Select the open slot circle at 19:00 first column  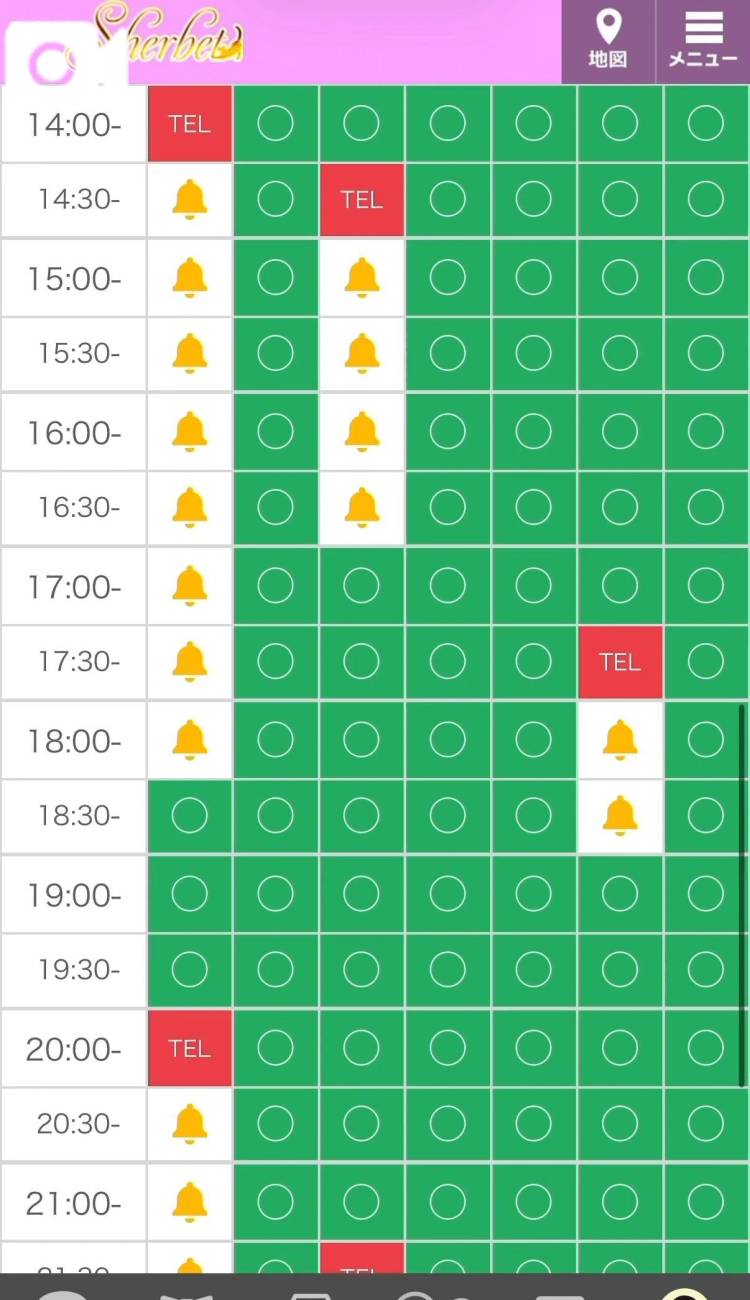(x=189, y=894)
